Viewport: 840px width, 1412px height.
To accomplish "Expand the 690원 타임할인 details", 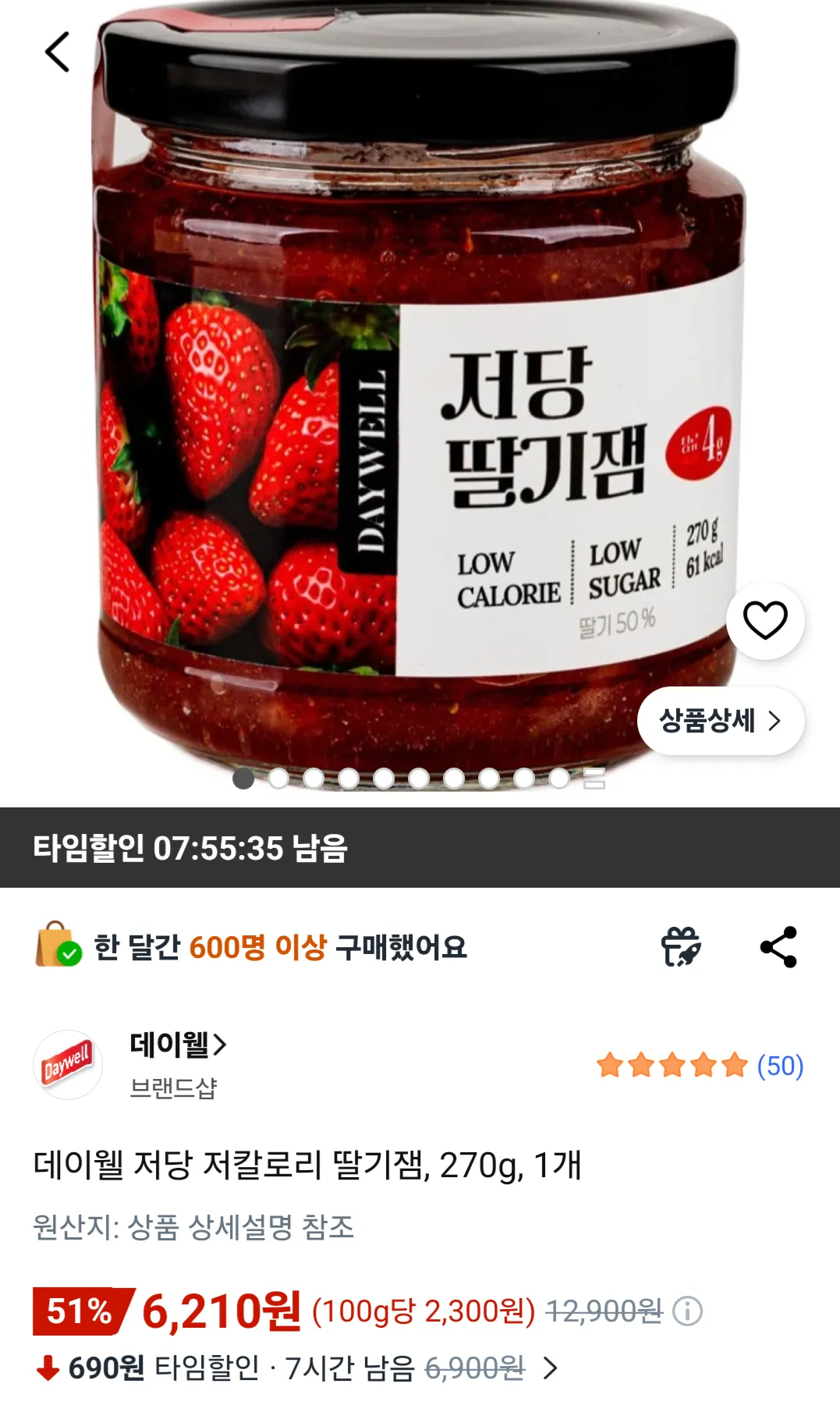I will (x=550, y=1368).
